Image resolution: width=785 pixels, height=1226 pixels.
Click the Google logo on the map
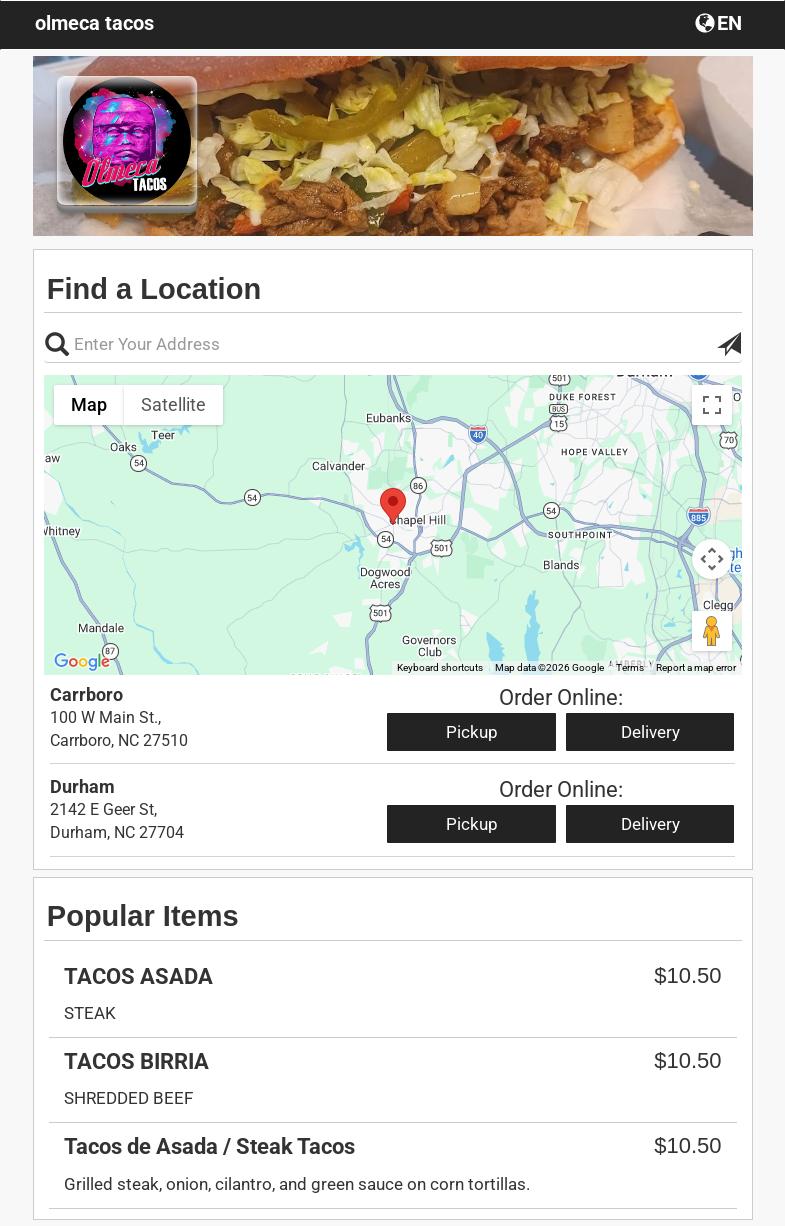point(81,661)
